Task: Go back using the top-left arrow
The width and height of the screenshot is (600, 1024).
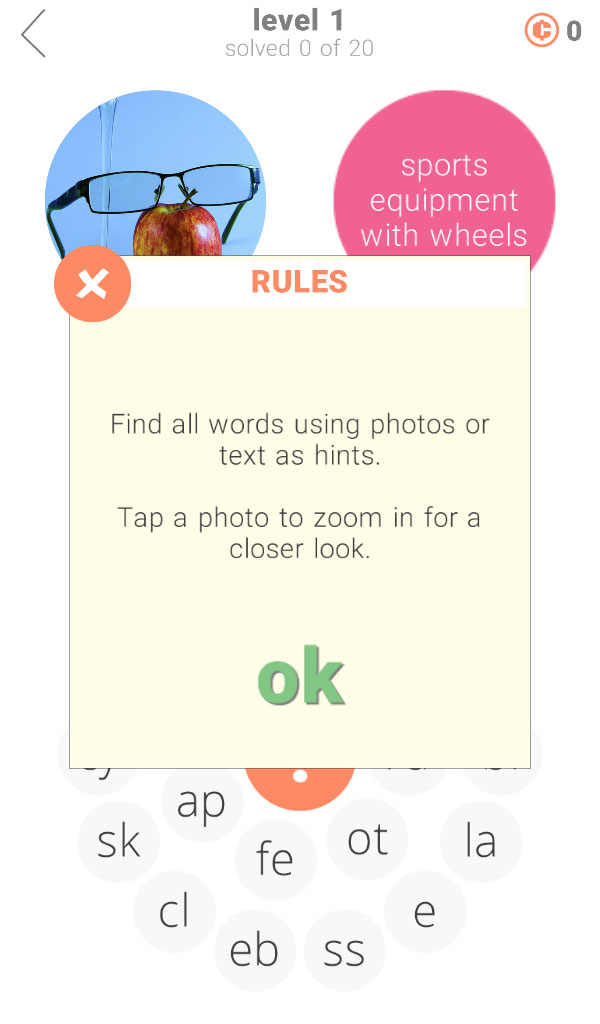Action: click(33, 33)
